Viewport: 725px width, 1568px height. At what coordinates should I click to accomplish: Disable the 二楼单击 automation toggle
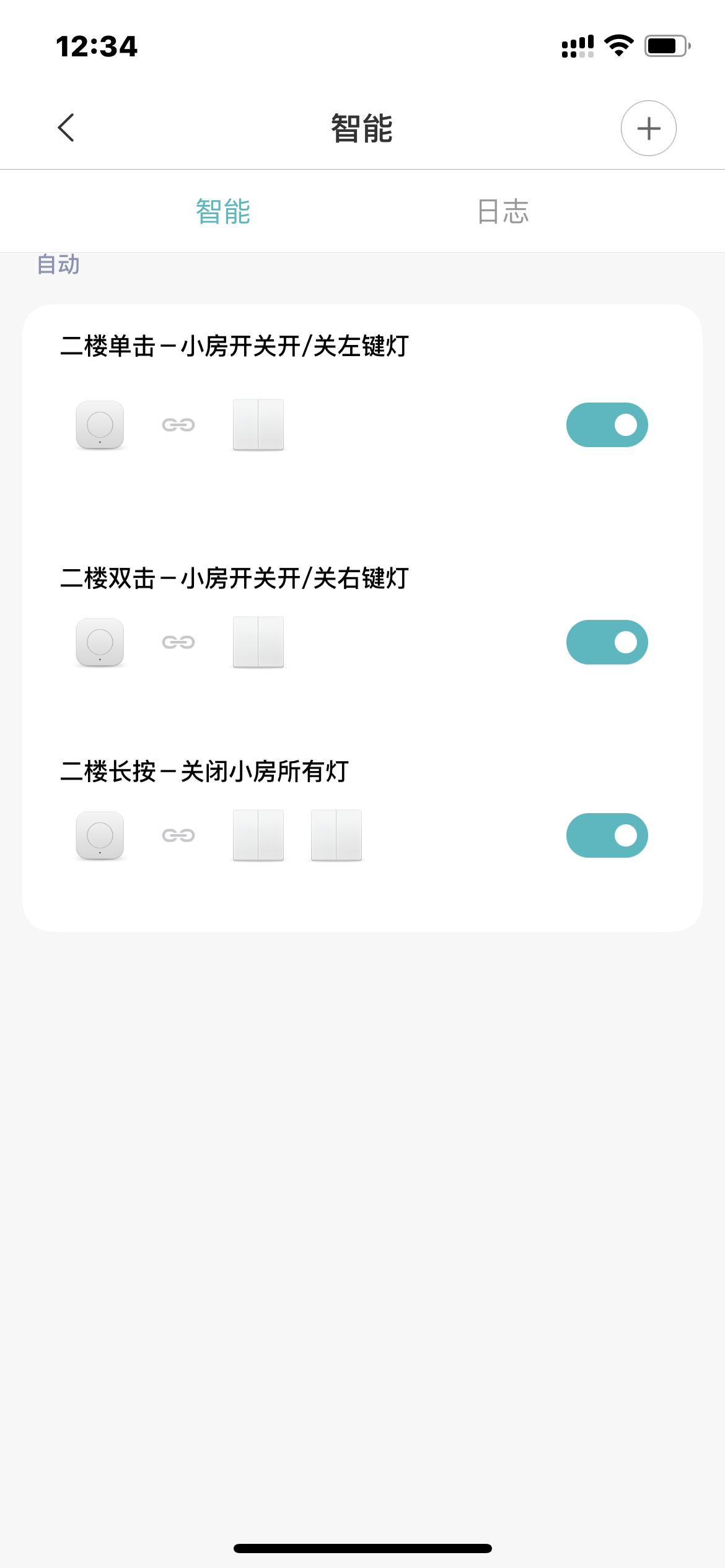(x=607, y=424)
